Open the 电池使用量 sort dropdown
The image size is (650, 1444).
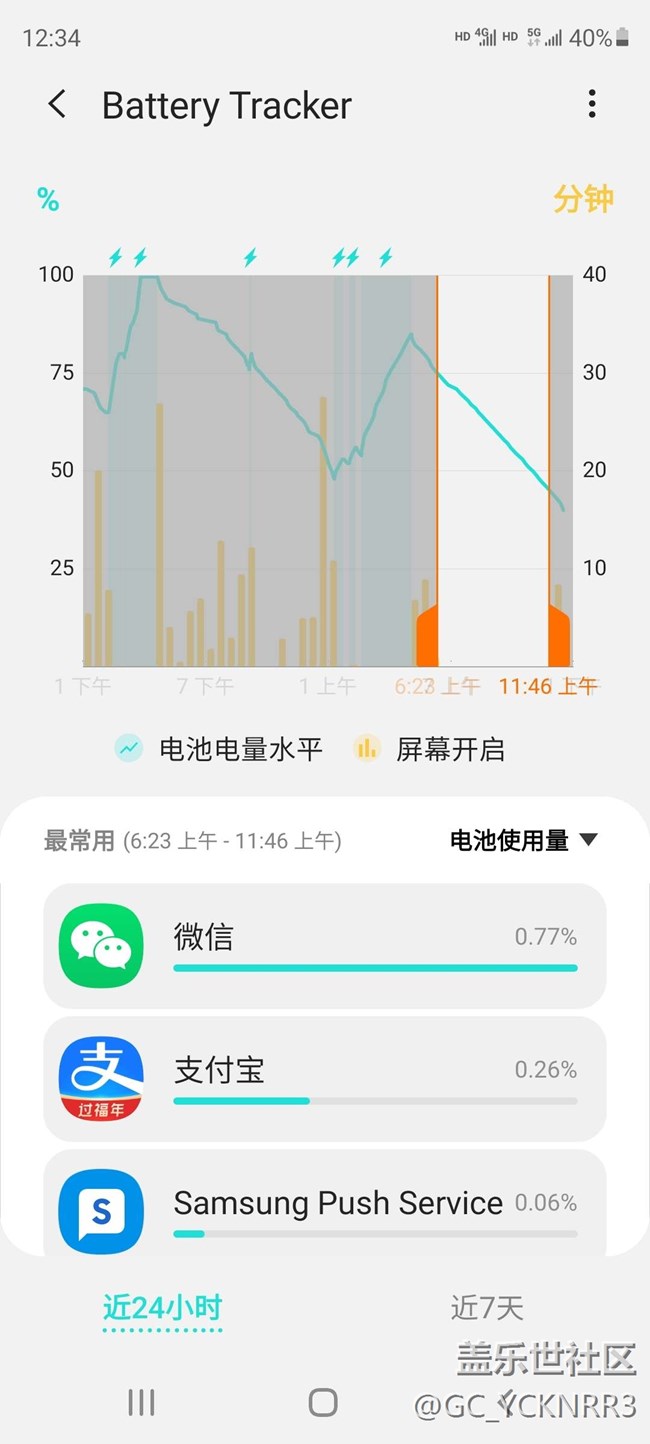tap(523, 840)
